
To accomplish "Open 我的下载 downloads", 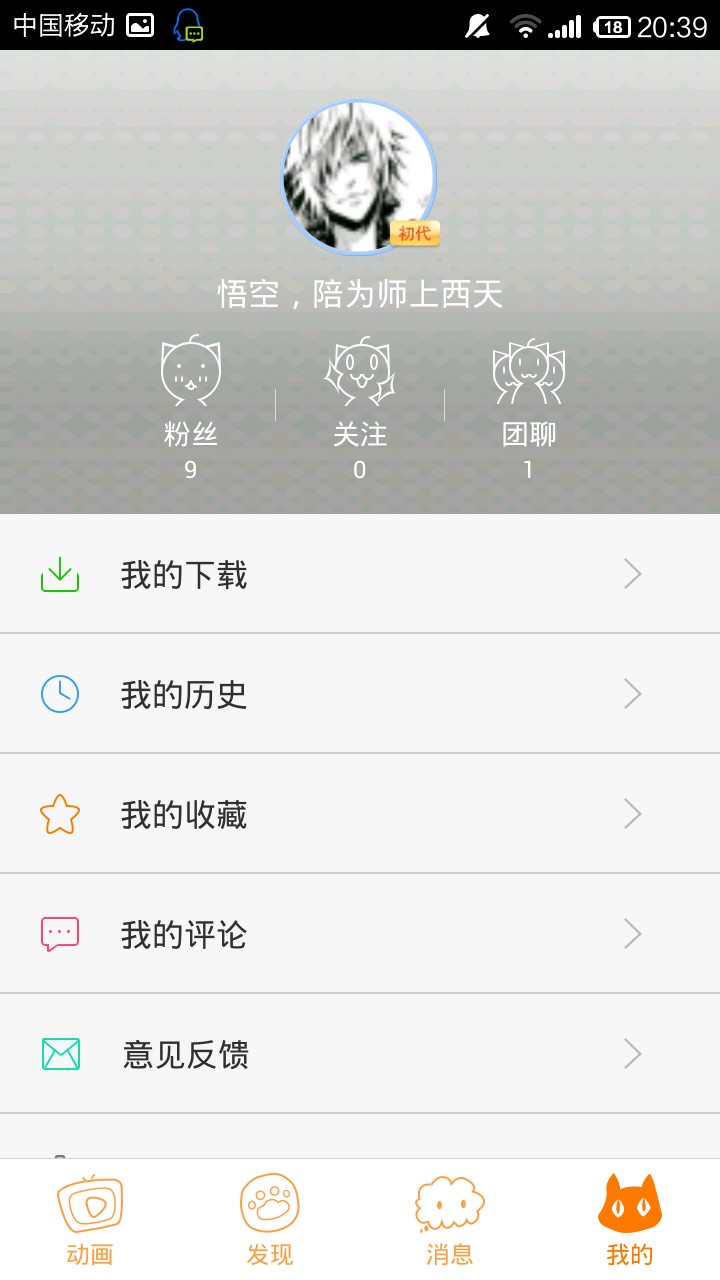I will point(360,574).
